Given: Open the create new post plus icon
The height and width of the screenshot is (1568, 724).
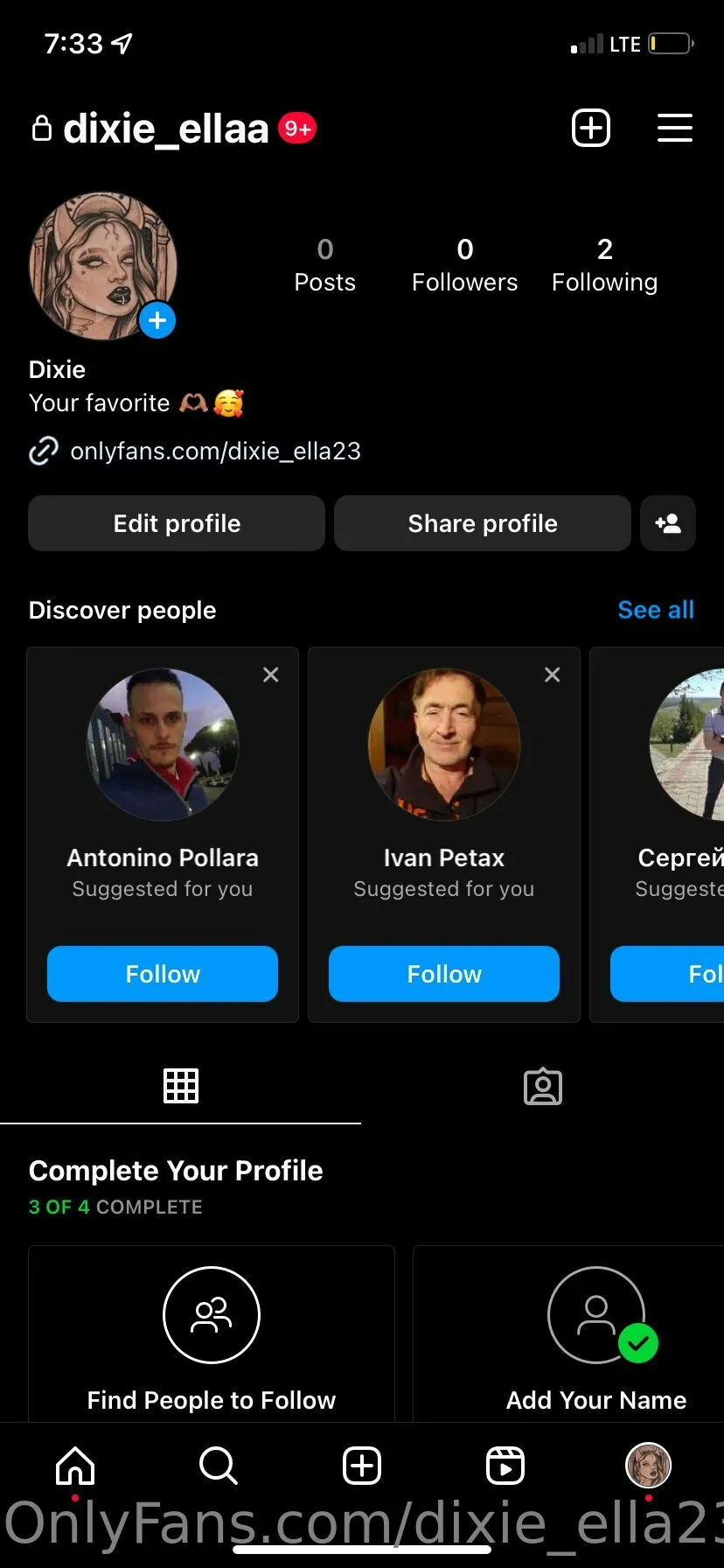Looking at the screenshot, I should click(590, 129).
